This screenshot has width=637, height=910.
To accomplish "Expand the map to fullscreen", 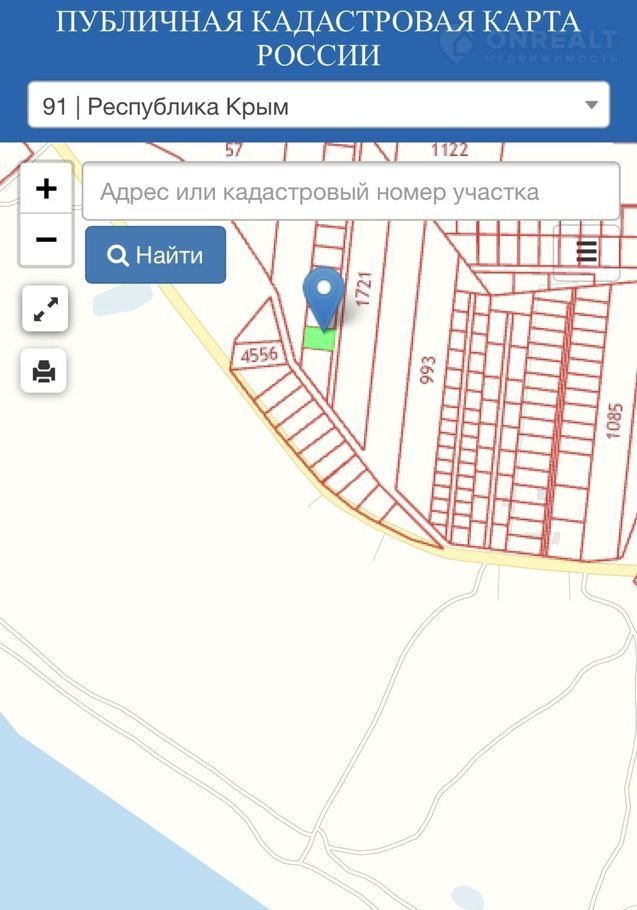I will [45, 311].
